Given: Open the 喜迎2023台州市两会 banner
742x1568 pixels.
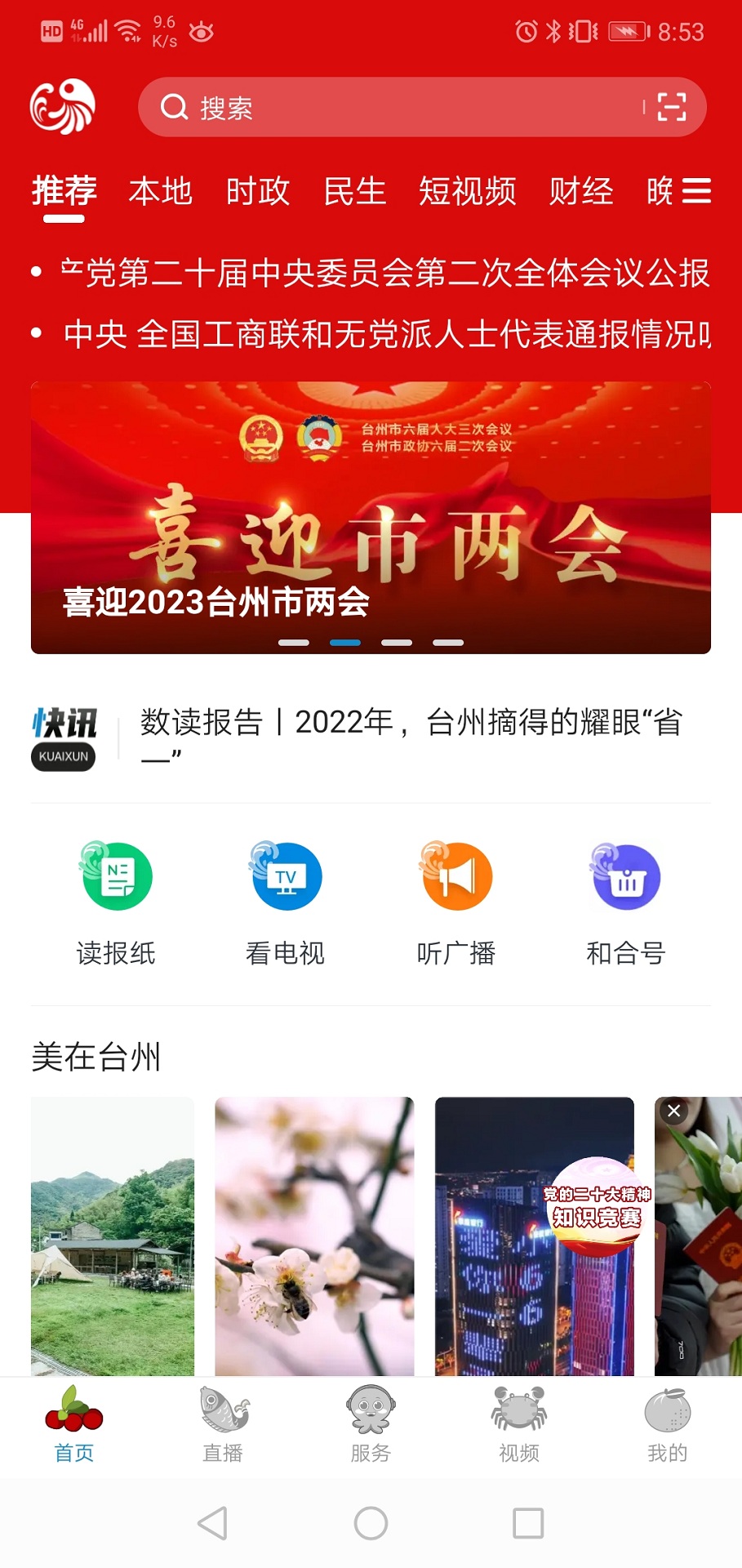Looking at the screenshot, I should [x=371, y=514].
